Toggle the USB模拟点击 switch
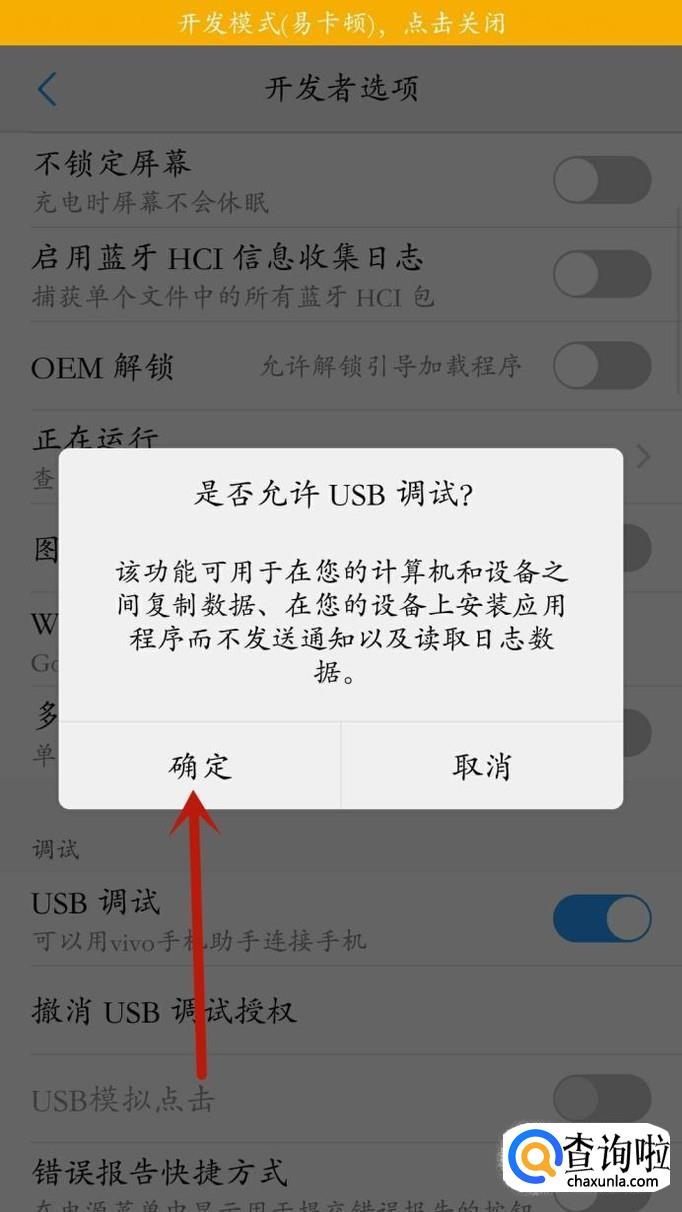This screenshot has height=1212, width=682. pyautogui.click(x=602, y=1099)
